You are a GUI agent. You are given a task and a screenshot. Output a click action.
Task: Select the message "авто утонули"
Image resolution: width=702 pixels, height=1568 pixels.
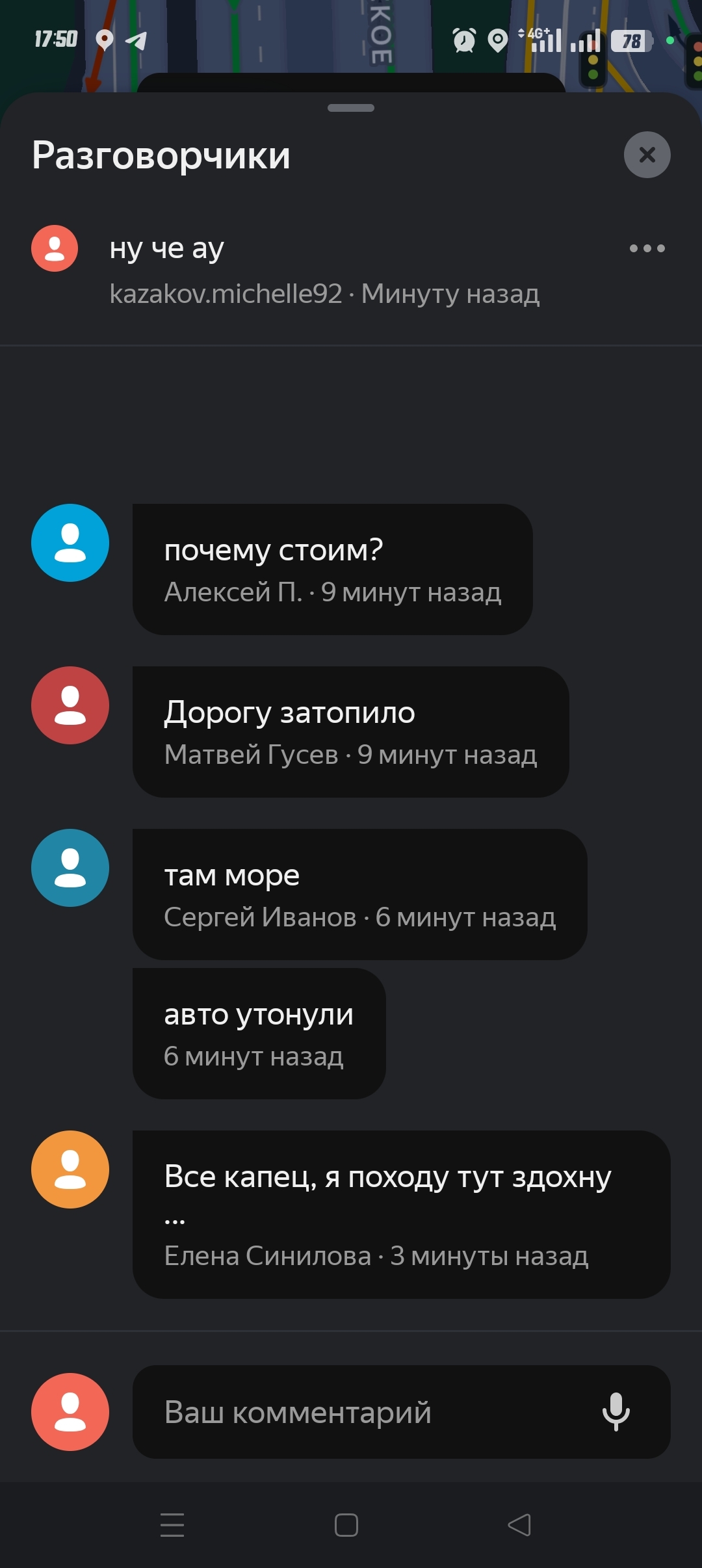pos(259,1034)
